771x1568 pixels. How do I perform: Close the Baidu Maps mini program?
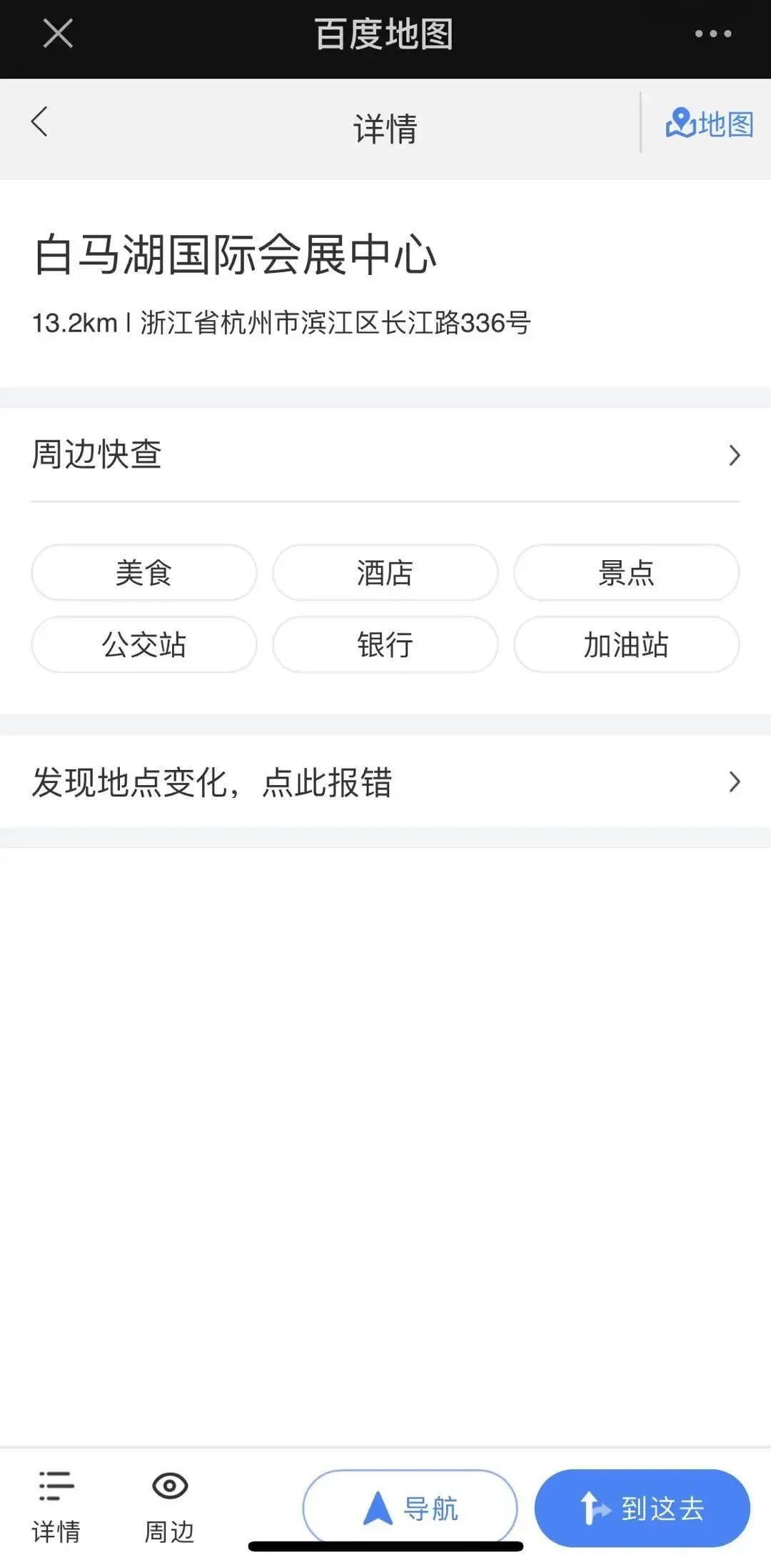57,32
